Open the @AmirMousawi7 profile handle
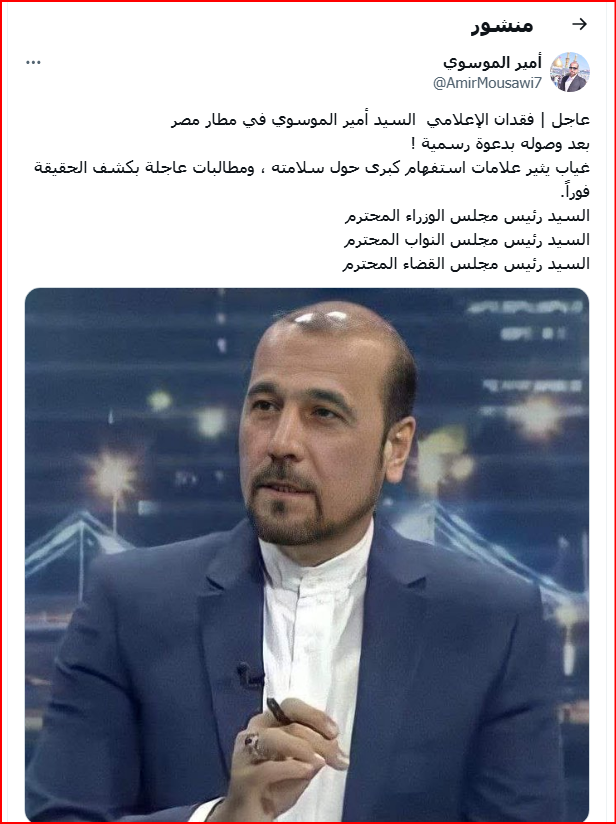616x824 pixels. [x=487, y=81]
